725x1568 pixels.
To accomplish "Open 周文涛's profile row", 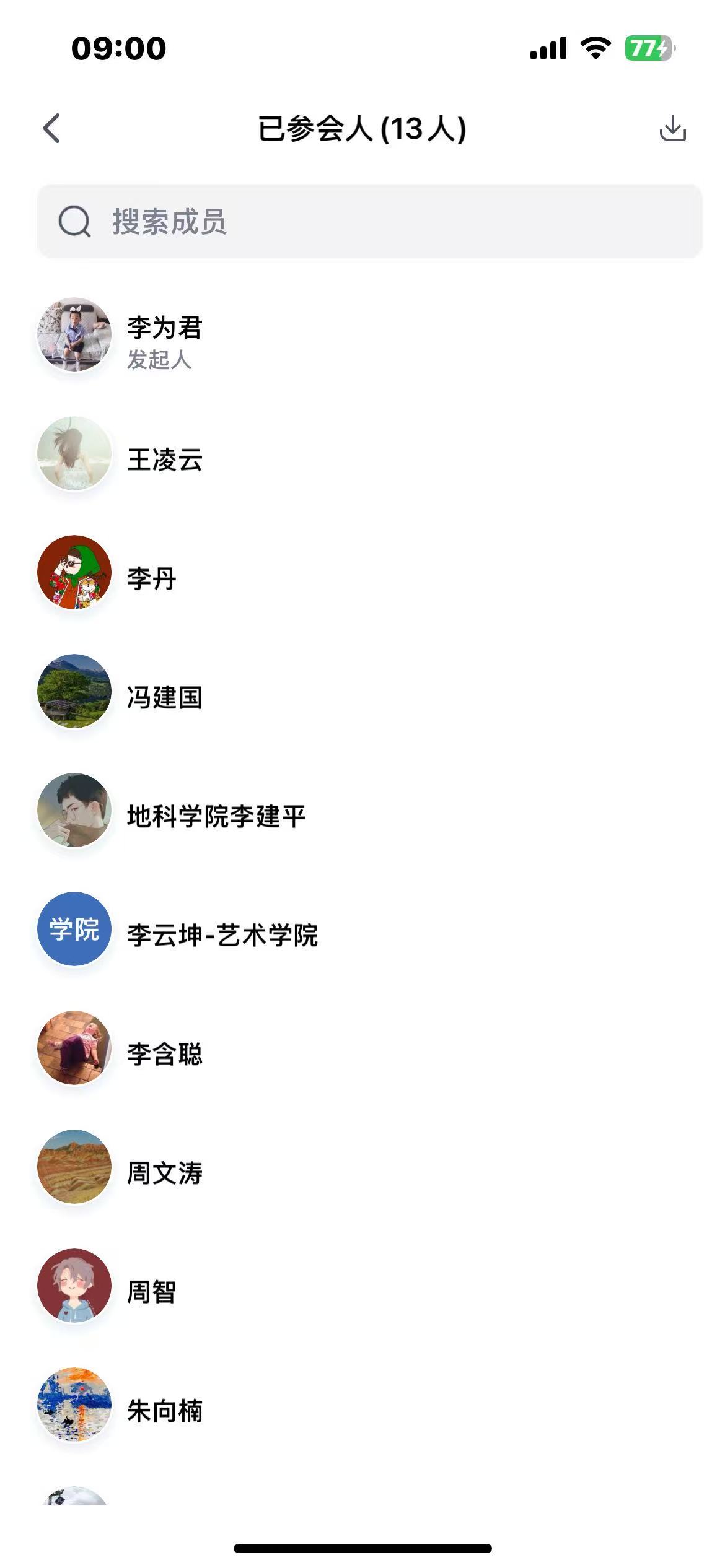I will pyautogui.click(x=165, y=1173).
